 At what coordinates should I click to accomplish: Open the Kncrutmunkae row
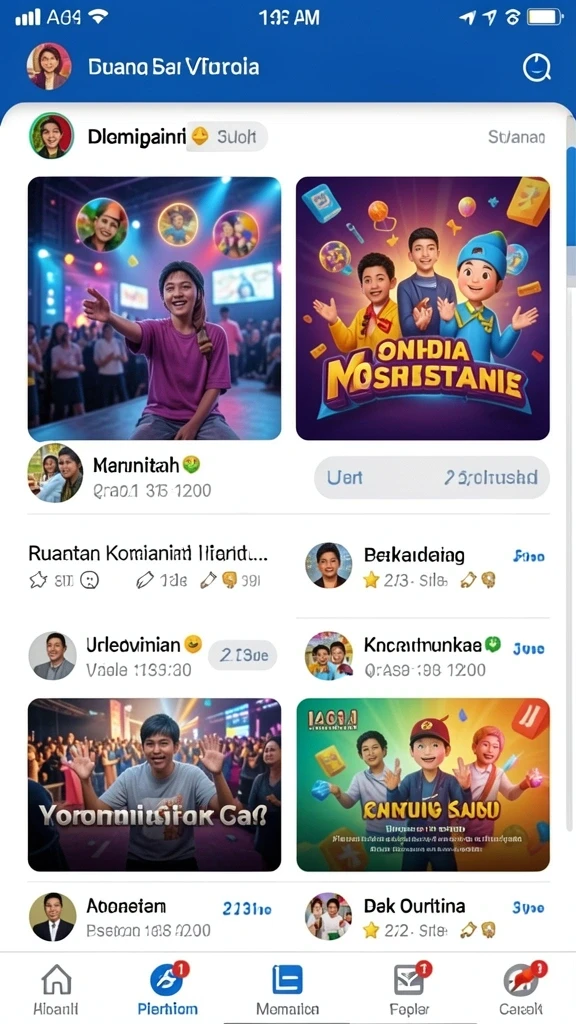point(427,656)
